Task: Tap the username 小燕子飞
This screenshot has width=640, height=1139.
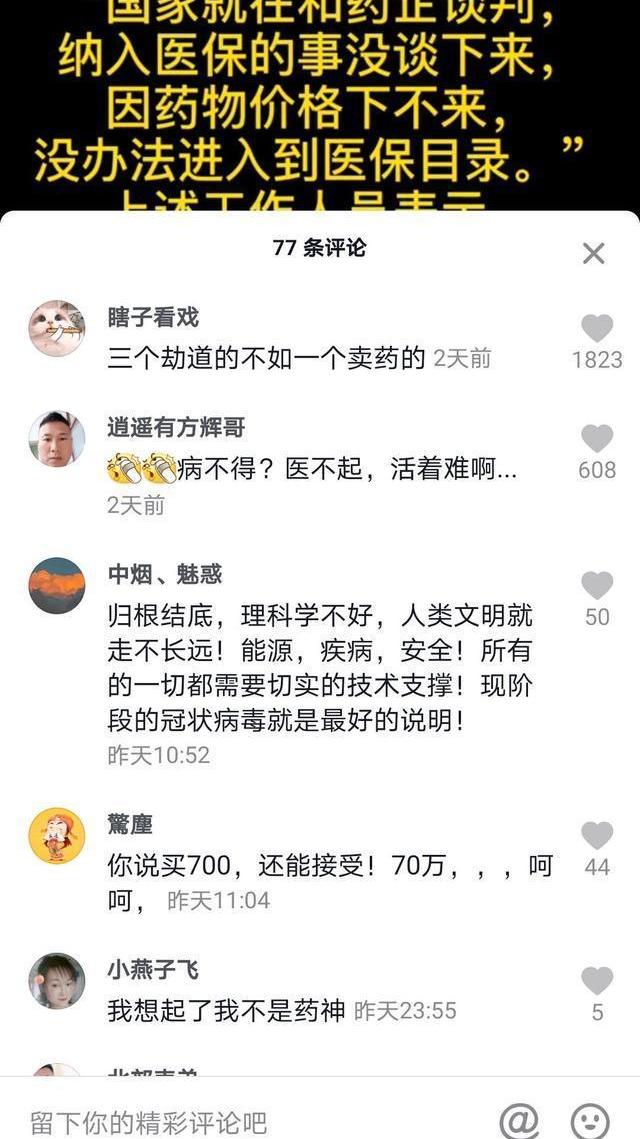Action: tap(153, 969)
